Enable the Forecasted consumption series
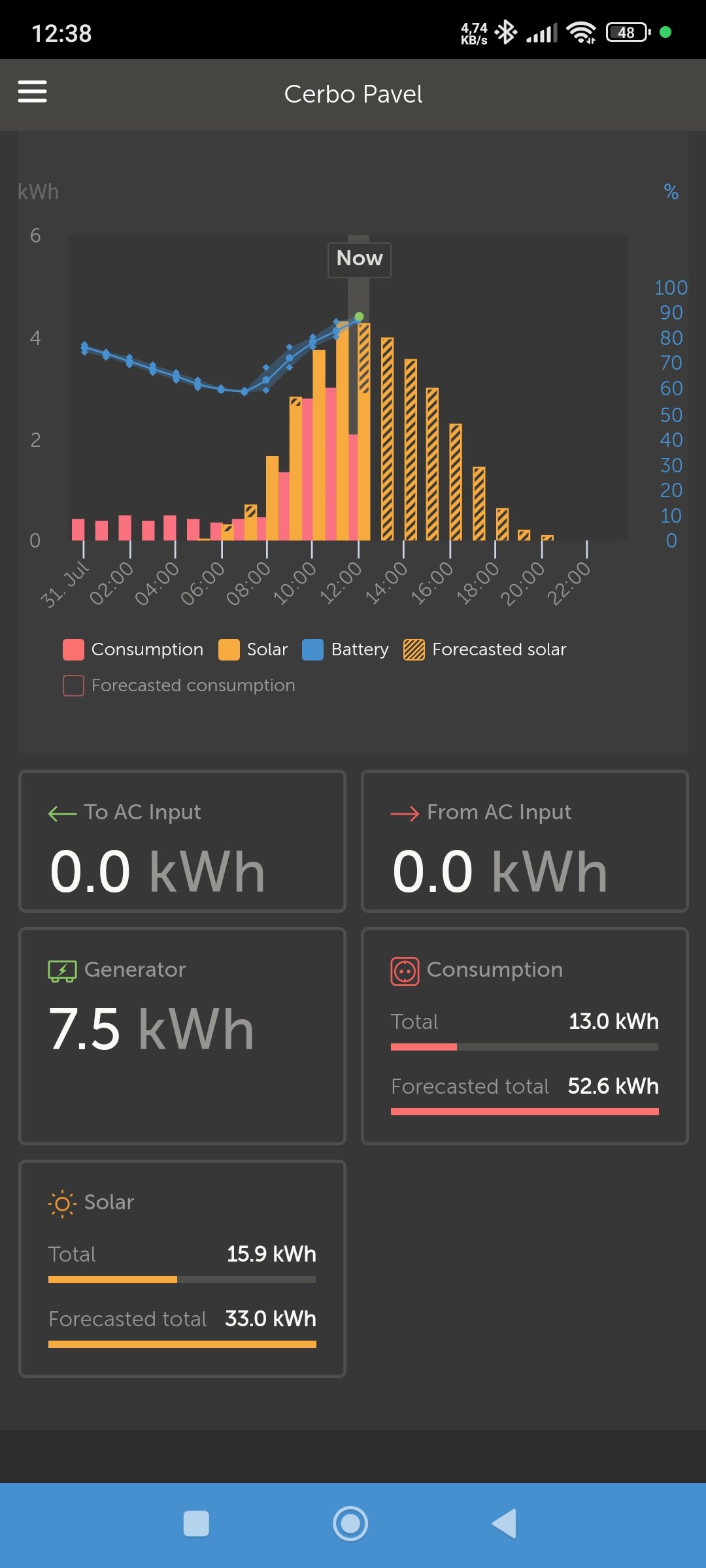Viewport: 706px width, 1568px height. pyautogui.click(x=179, y=685)
